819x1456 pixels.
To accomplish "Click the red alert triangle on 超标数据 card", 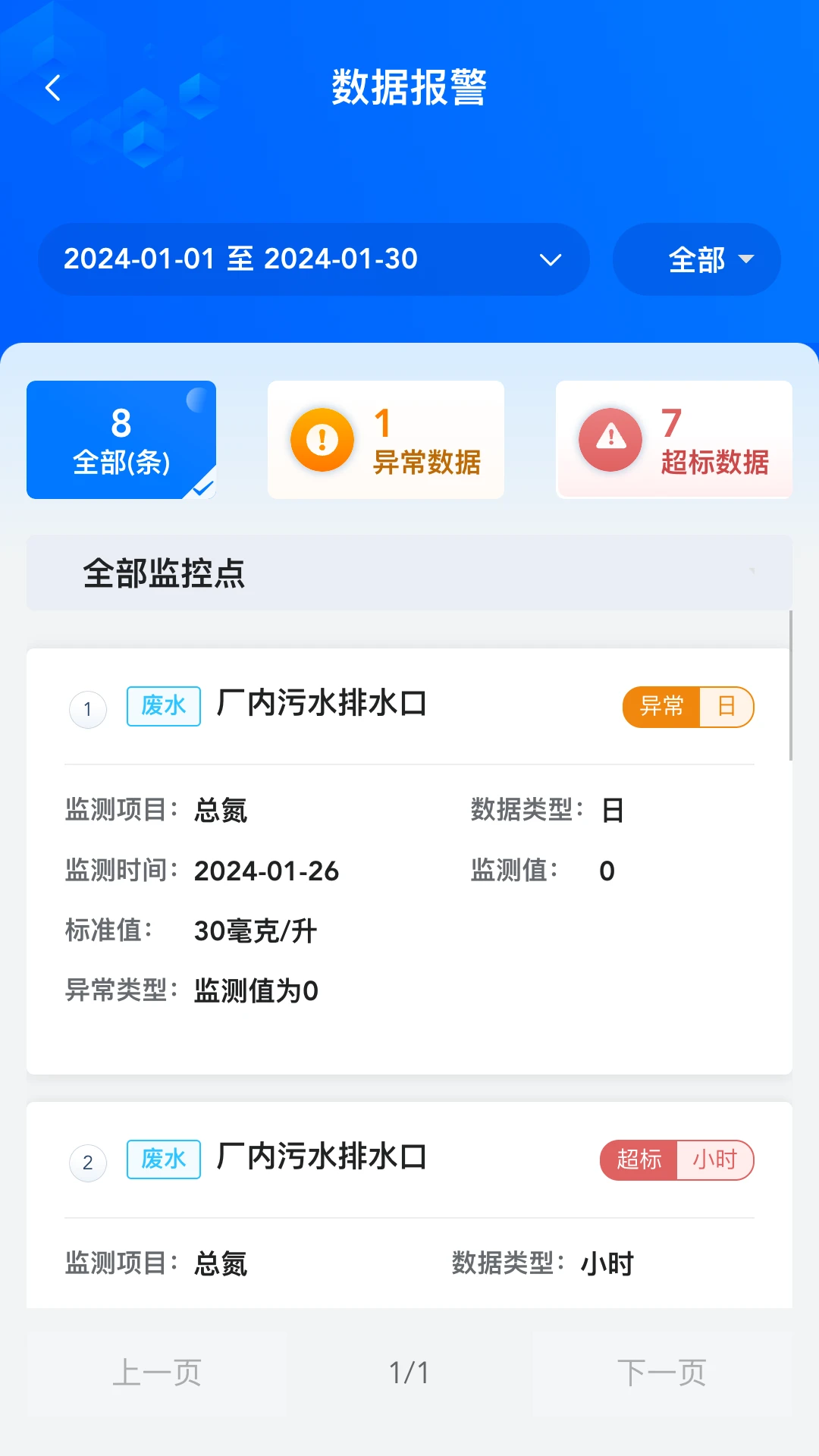I will (610, 440).
